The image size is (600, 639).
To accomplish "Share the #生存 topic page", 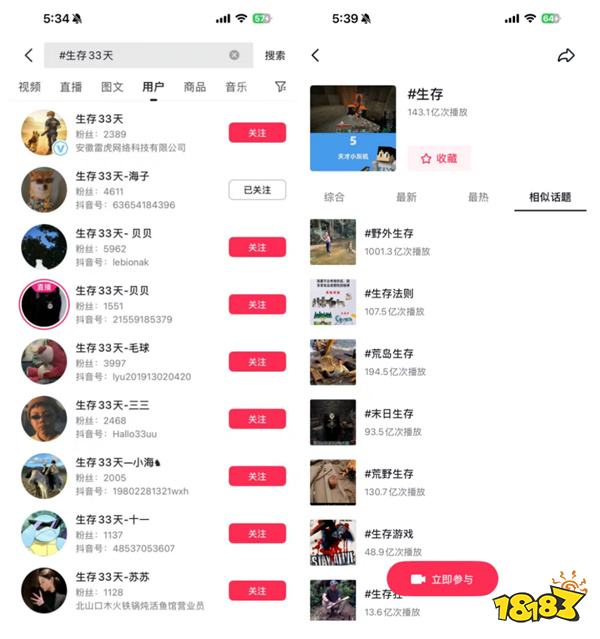I will click(566, 56).
